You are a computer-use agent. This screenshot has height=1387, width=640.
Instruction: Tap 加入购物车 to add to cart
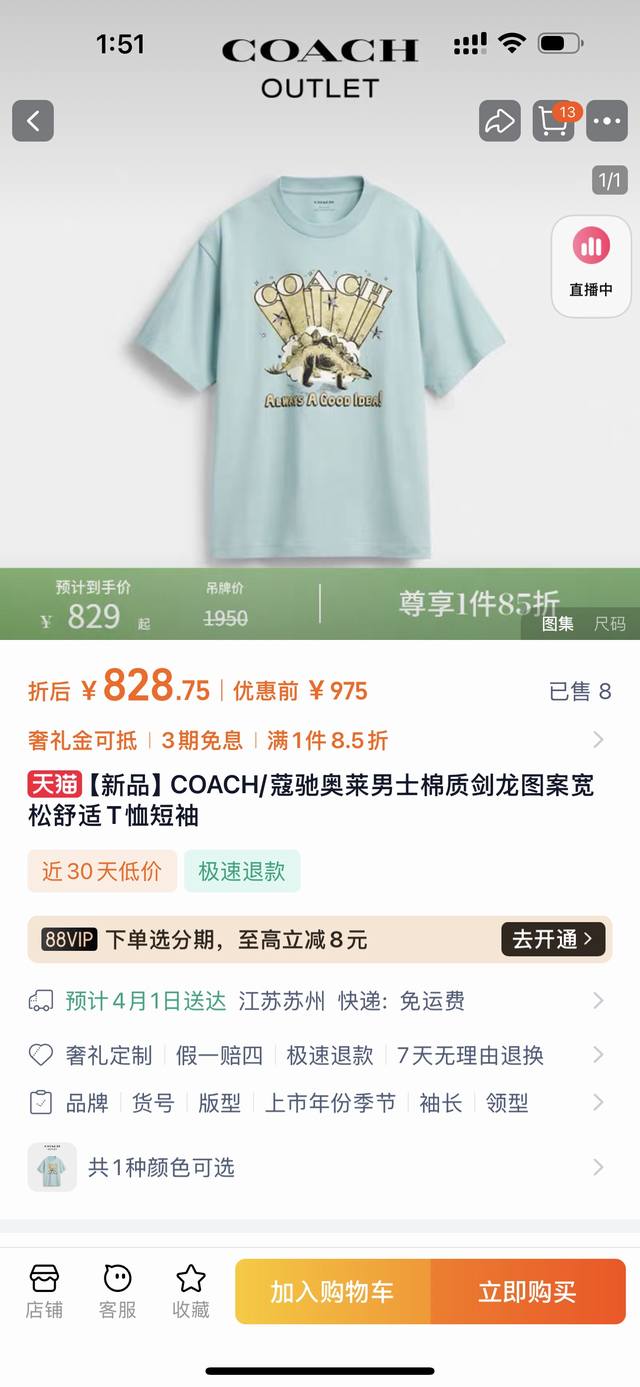[332, 1291]
